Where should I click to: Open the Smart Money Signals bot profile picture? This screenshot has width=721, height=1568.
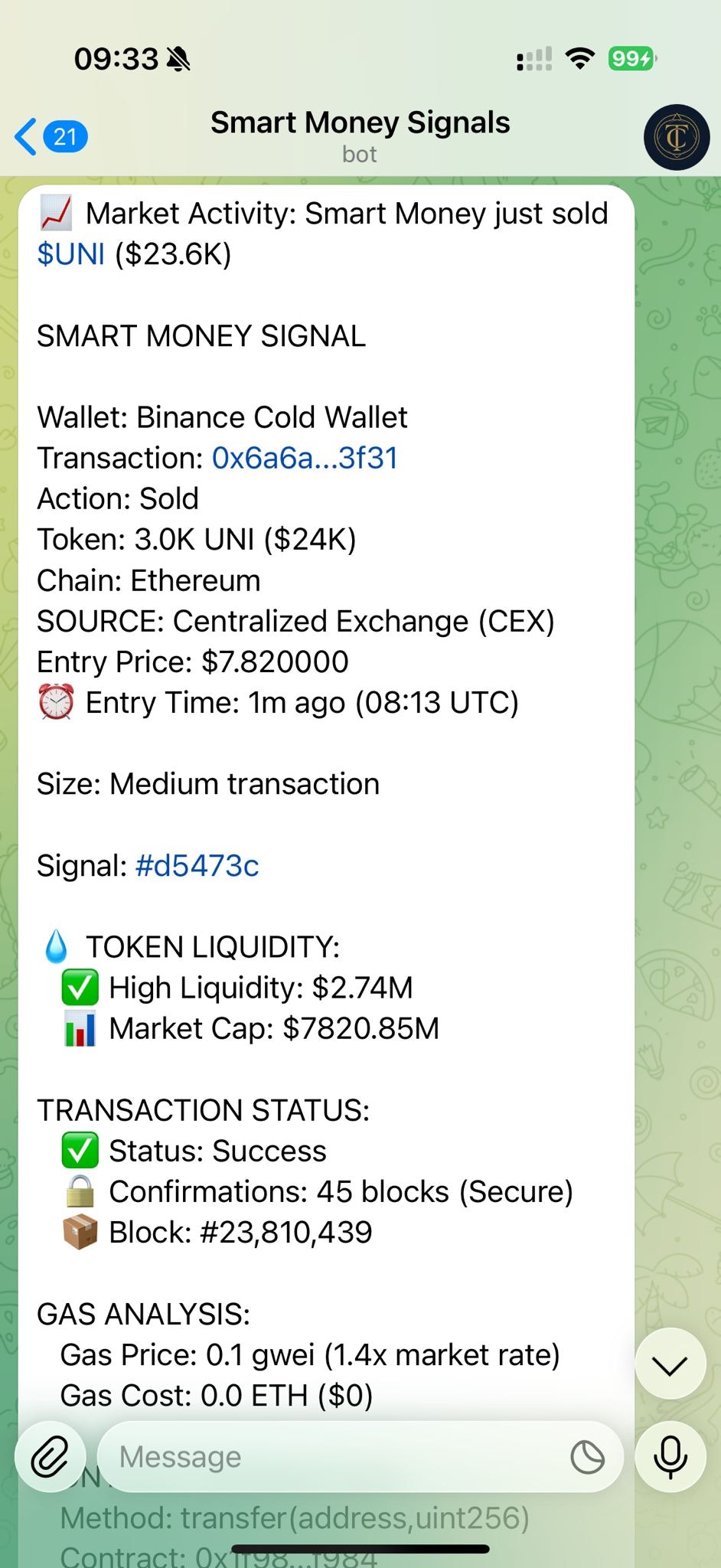677,137
